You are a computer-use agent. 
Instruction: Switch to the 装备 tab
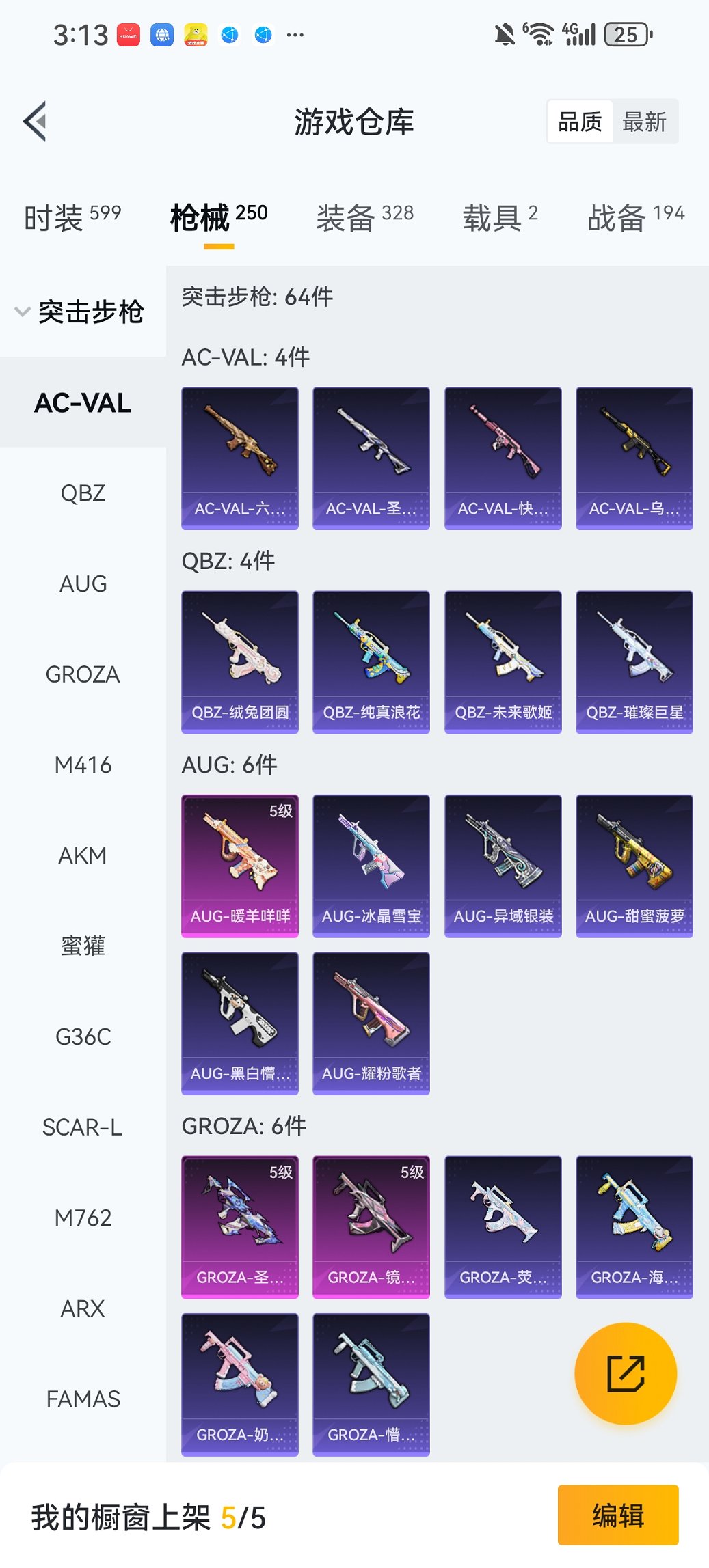(364, 217)
